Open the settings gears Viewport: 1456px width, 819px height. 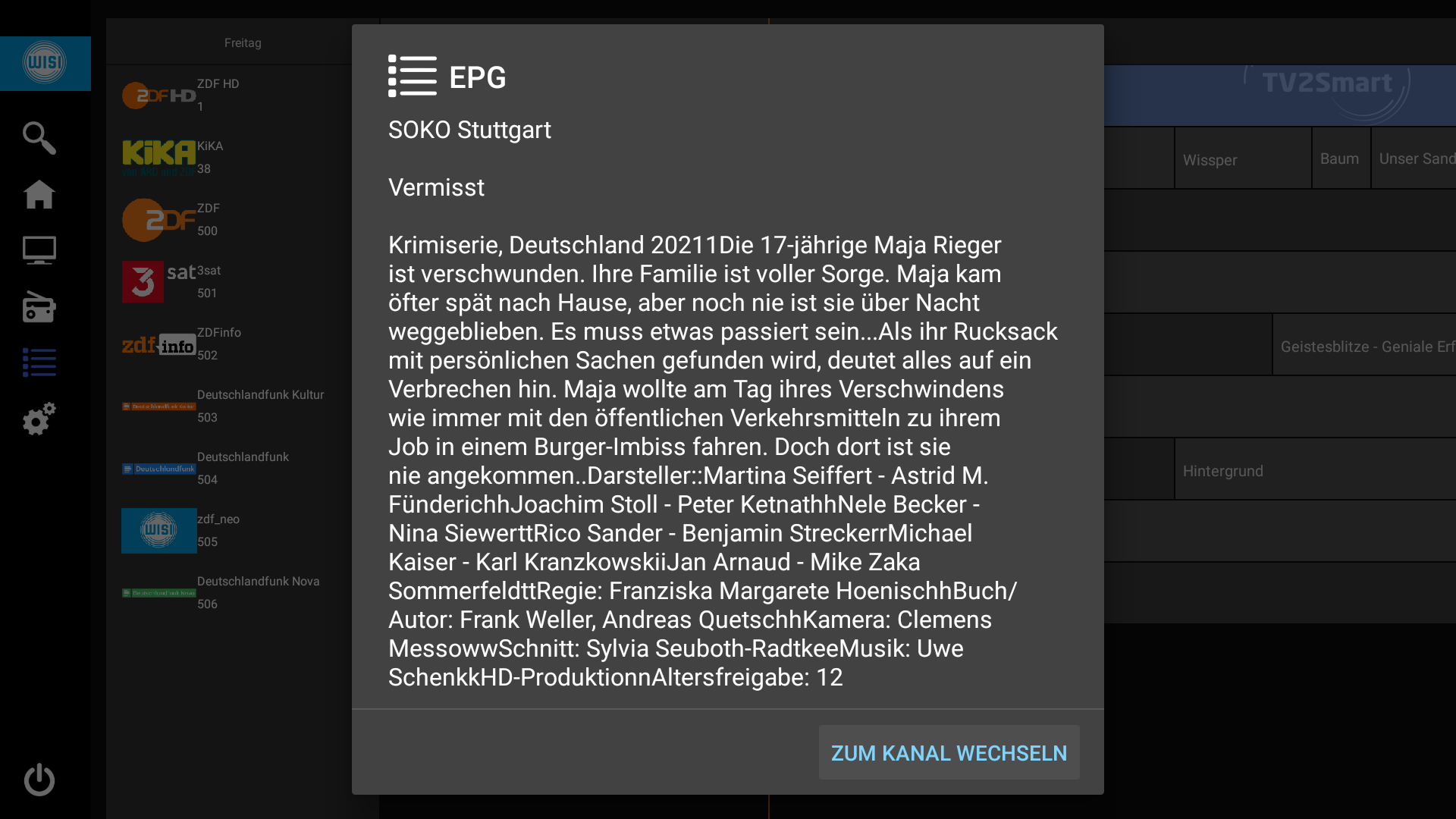point(39,419)
